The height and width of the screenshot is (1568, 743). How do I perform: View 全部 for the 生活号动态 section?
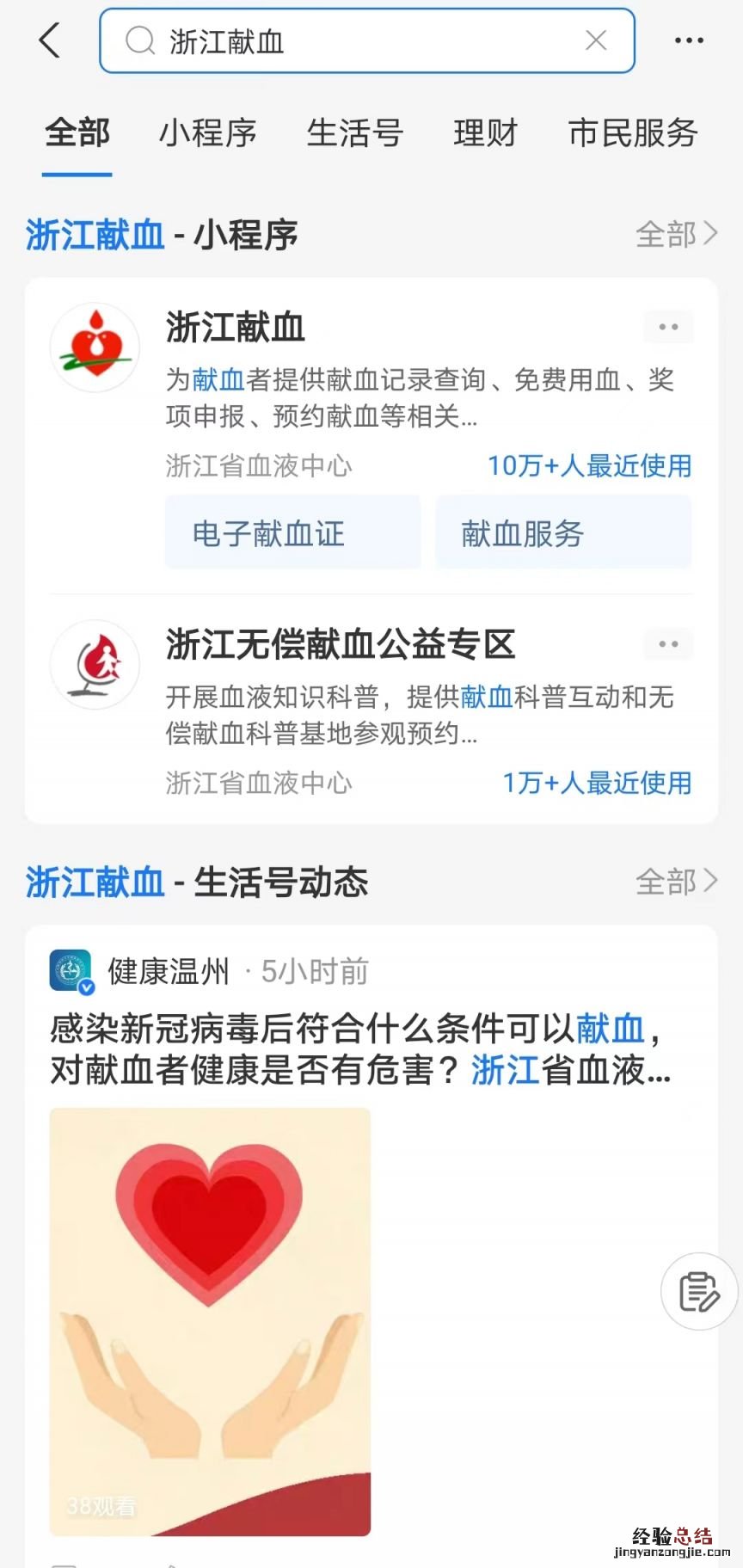676,882
